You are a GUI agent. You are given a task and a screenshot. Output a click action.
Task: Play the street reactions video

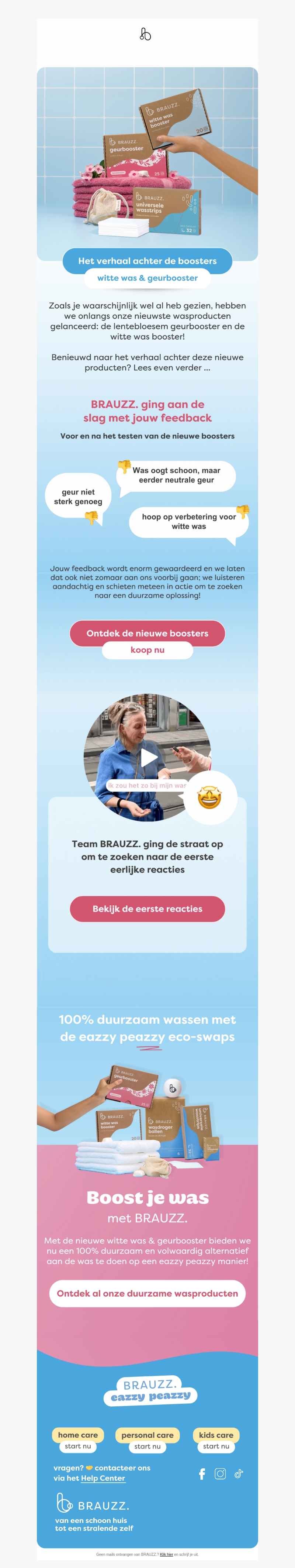[148, 758]
